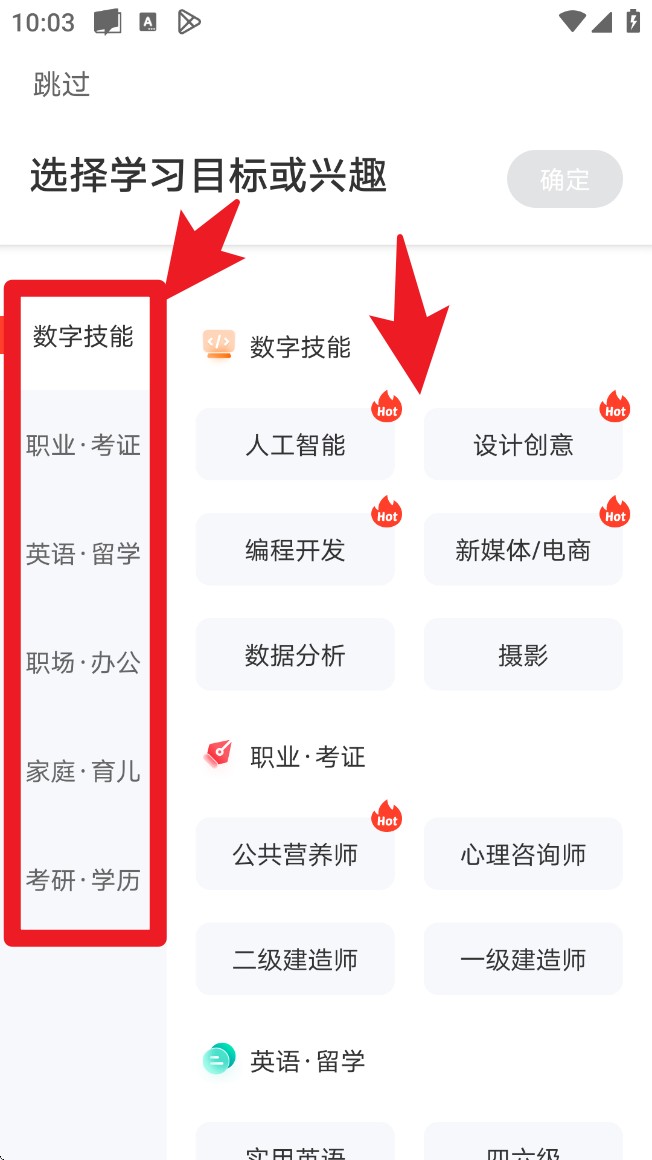Image resolution: width=652 pixels, height=1160 pixels.
Task: Switch to the 数字技能 category tab
Action: (x=83, y=337)
